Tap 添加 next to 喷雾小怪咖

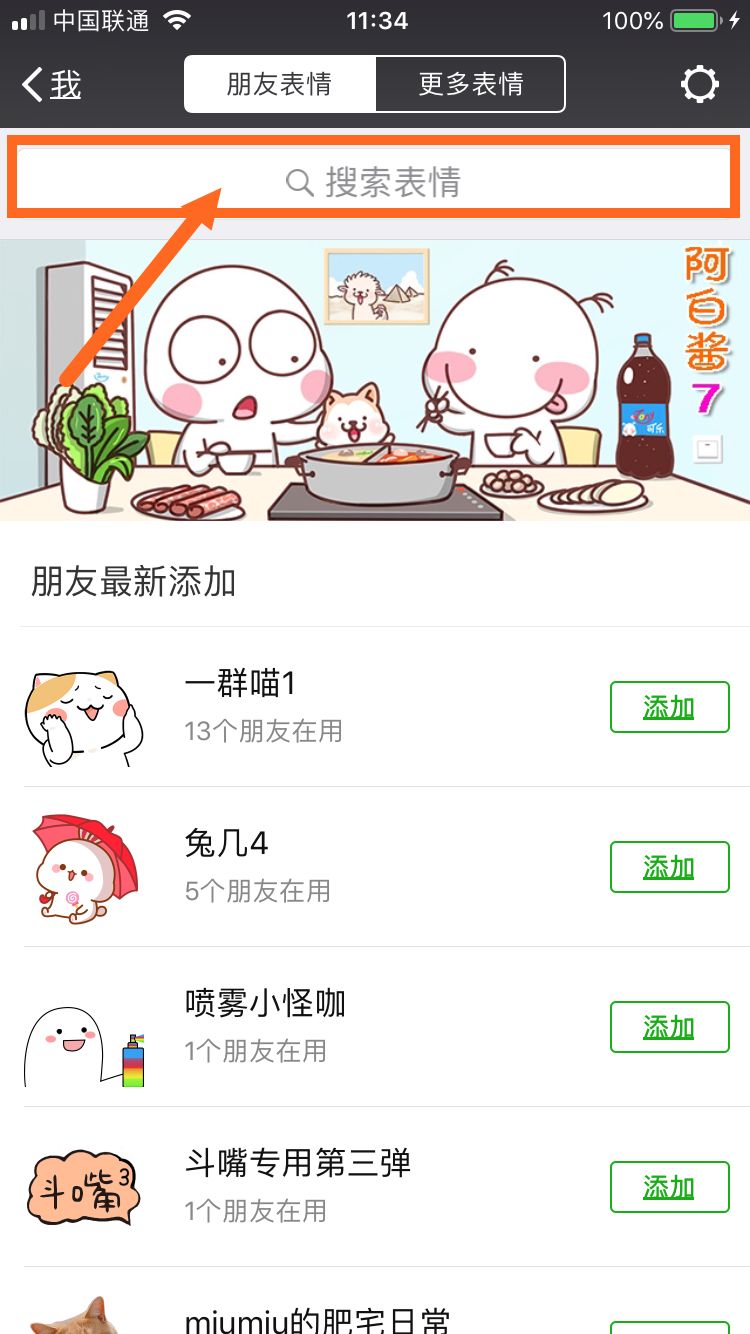click(669, 1027)
